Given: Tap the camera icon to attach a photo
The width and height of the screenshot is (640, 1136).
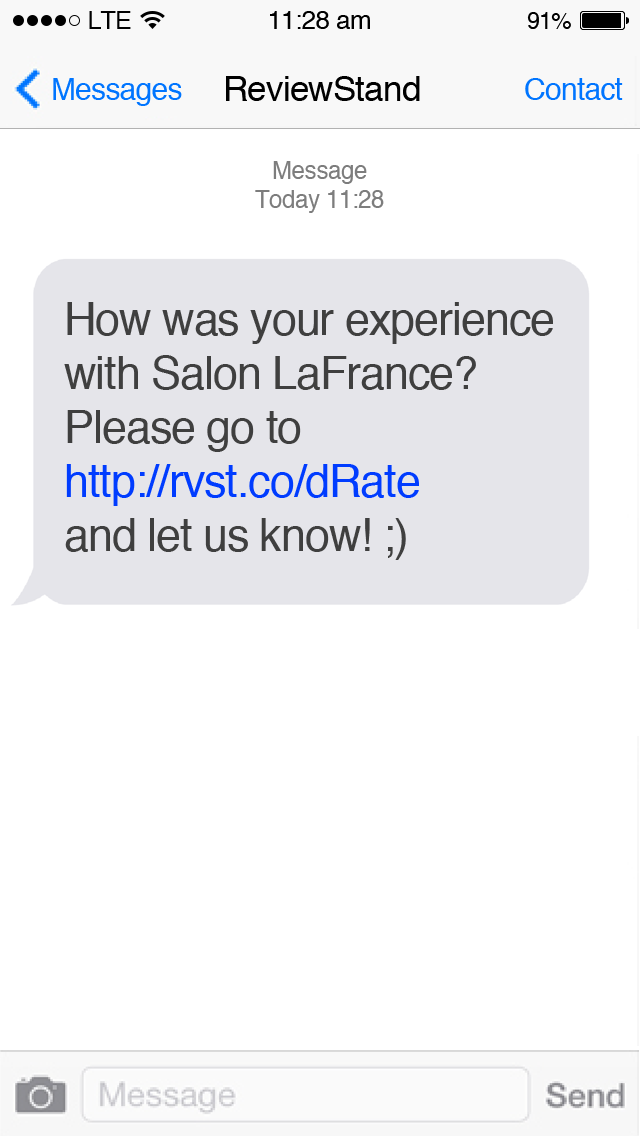Looking at the screenshot, I should [x=41, y=1095].
